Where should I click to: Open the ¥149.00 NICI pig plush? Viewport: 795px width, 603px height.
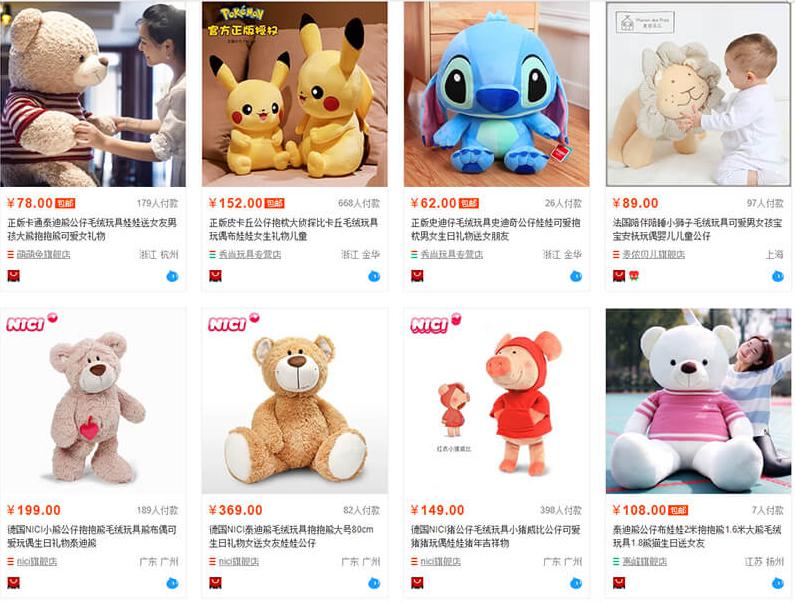click(x=496, y=400)
